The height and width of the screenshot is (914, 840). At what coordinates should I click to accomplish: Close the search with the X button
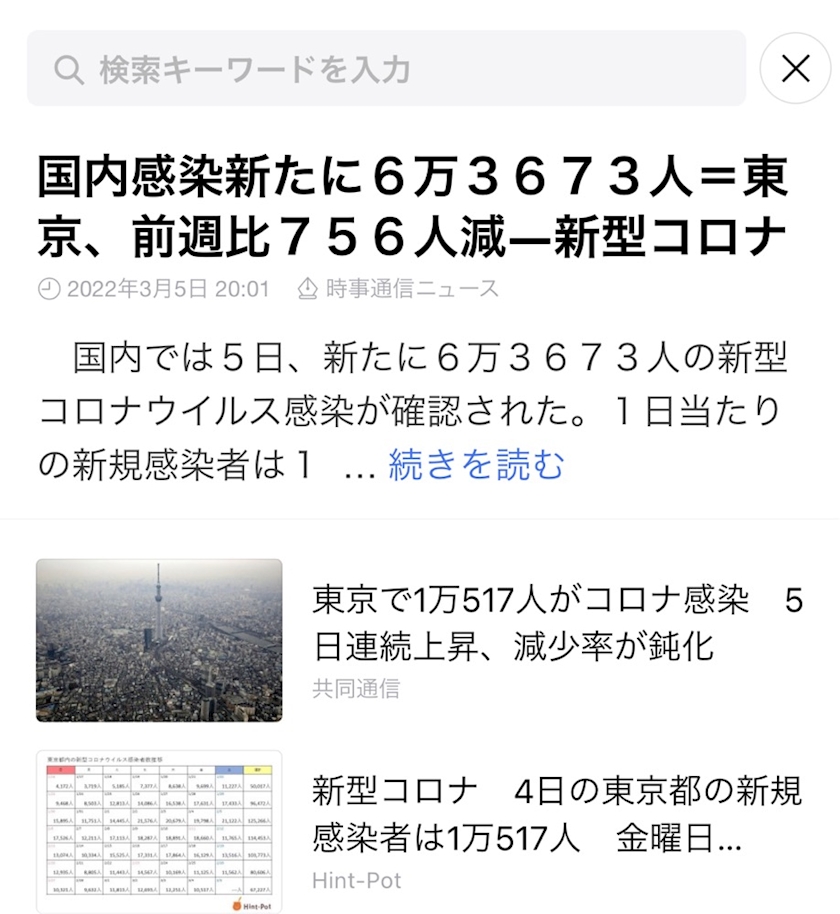coord(795,68)
